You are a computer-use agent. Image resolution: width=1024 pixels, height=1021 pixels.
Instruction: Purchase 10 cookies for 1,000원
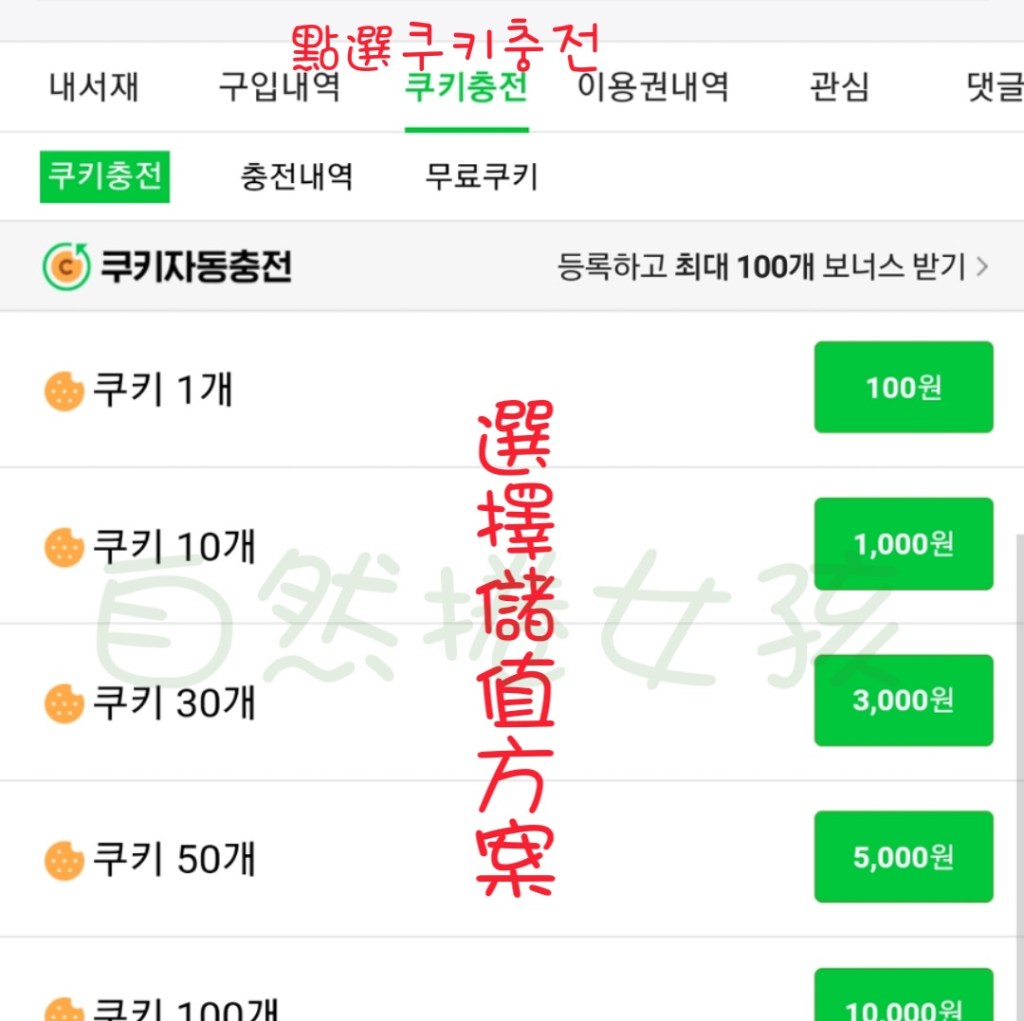[x=903, y=544]
